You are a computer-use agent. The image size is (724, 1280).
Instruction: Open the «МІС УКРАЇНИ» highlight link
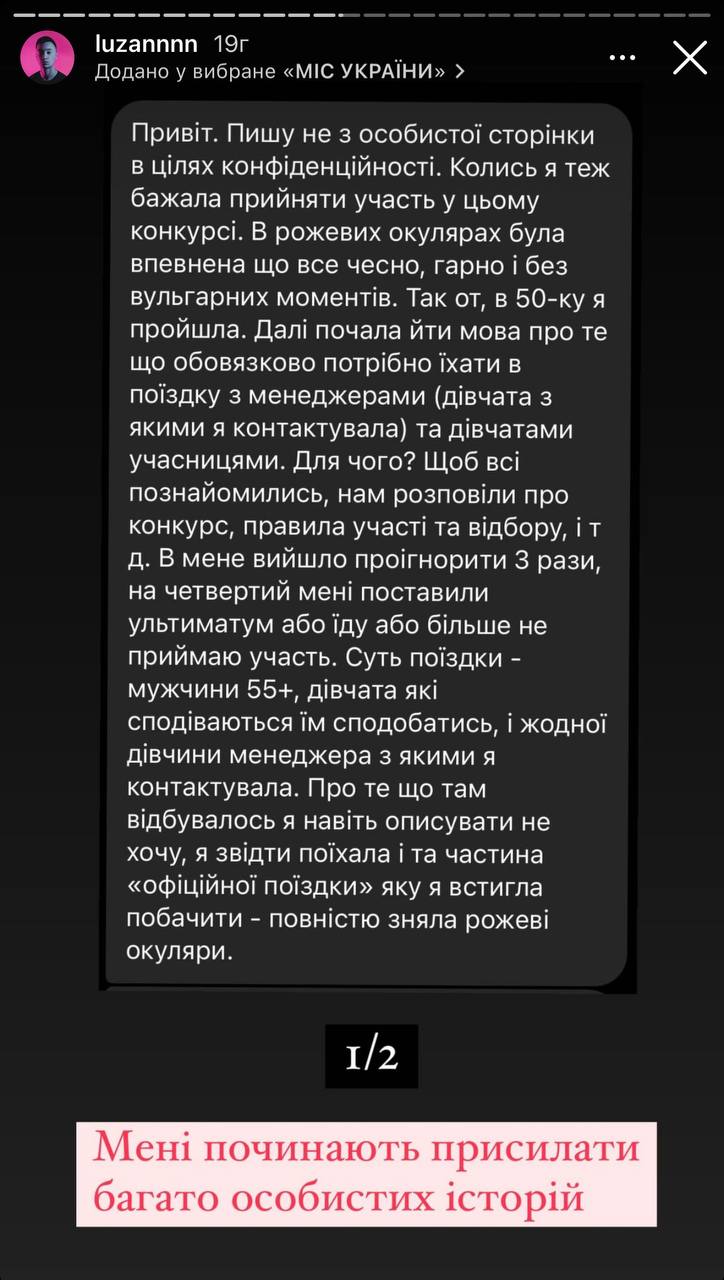[365, 72]
